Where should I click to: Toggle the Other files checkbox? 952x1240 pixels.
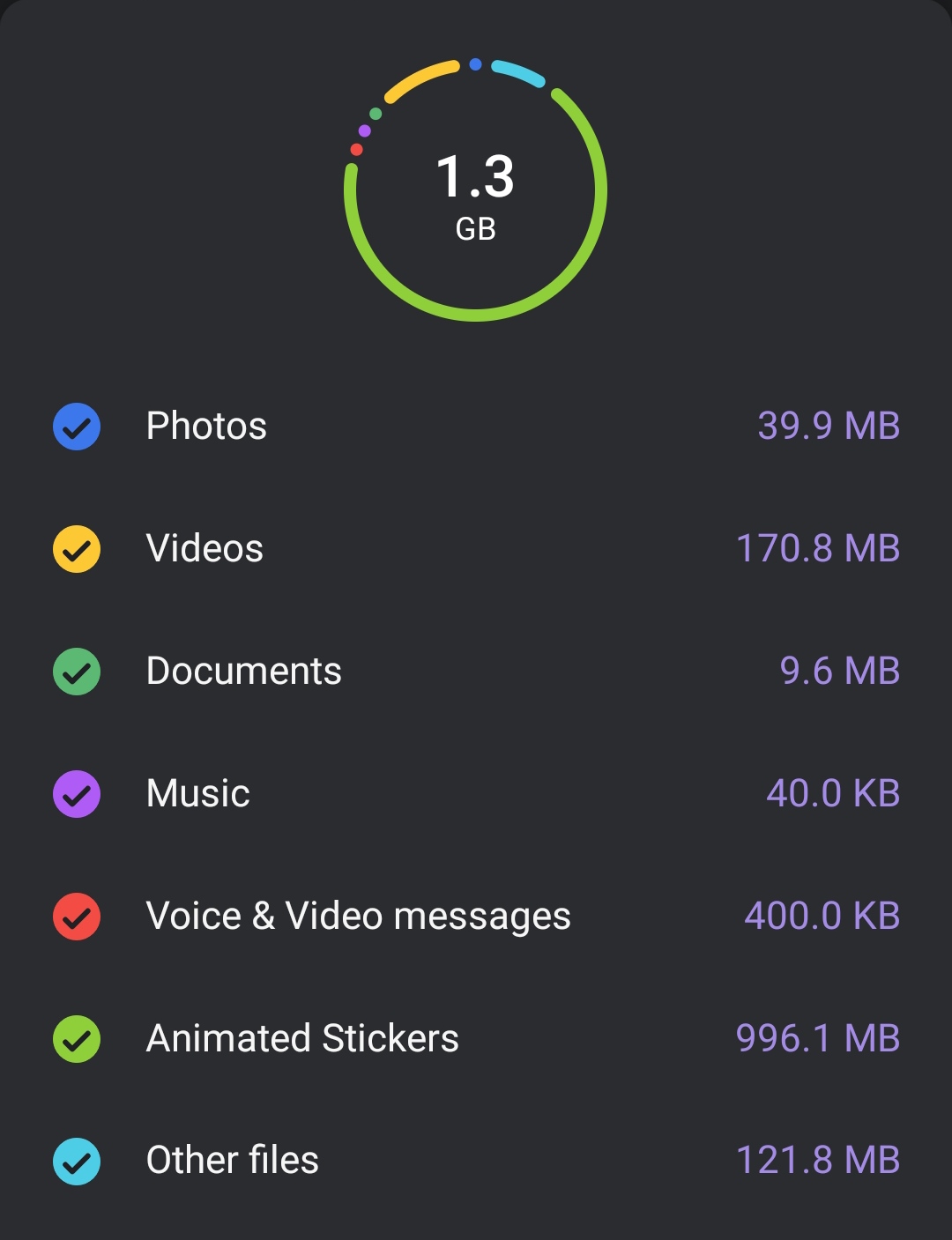tap(77, 1161)
